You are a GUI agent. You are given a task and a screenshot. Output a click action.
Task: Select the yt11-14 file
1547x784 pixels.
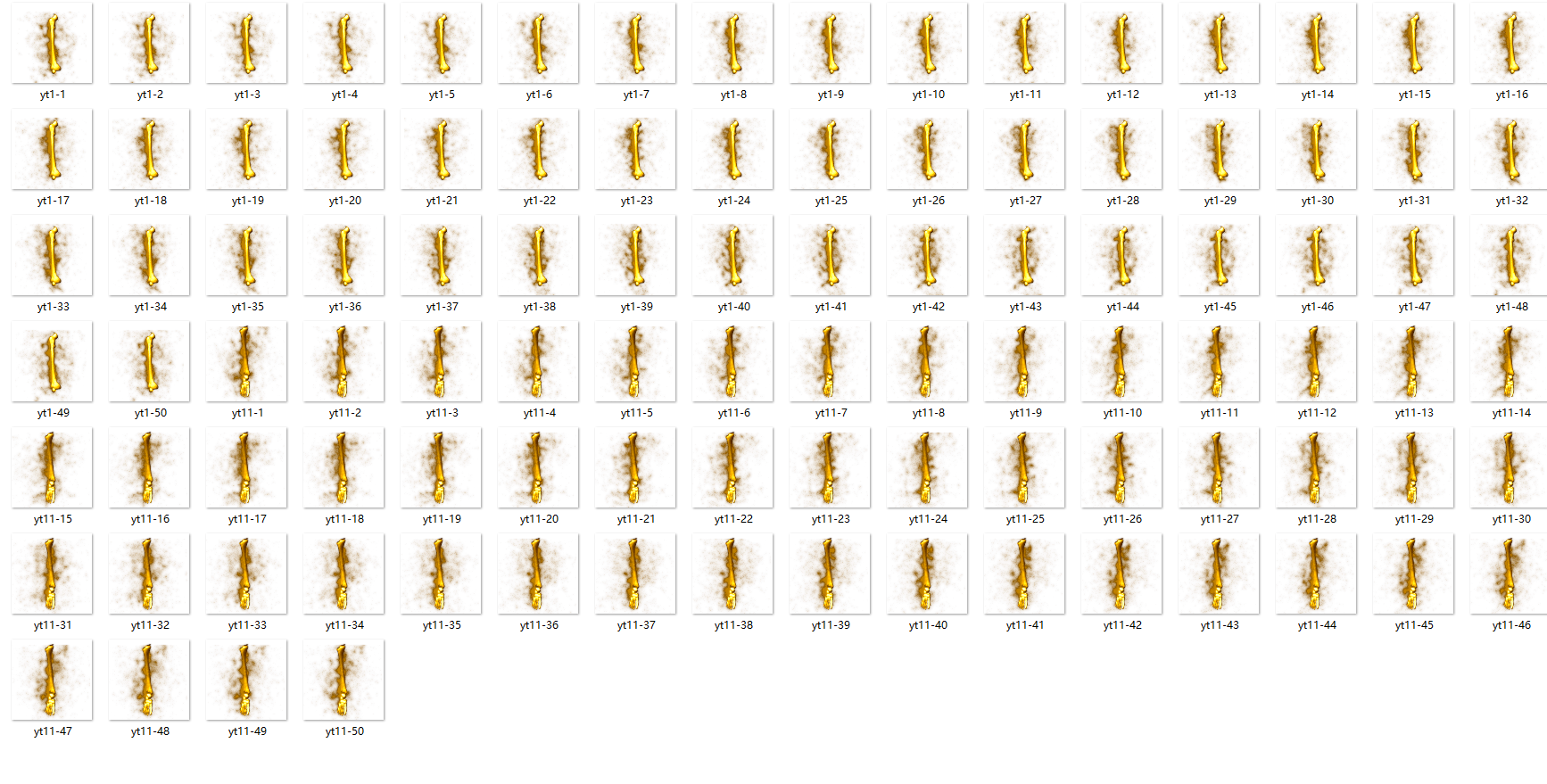[x=1510, y=361]
